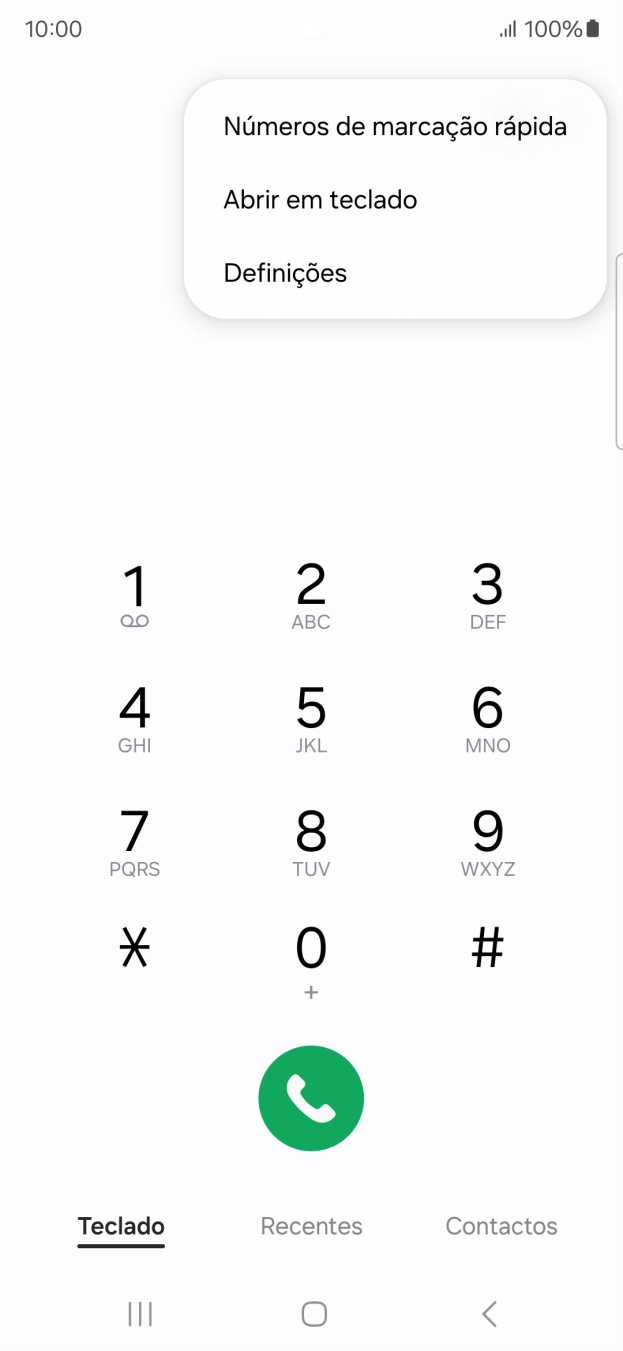The image size is (623, 1351).
Task: Open Números de marcação rápida
Action: tap(395, 127)
